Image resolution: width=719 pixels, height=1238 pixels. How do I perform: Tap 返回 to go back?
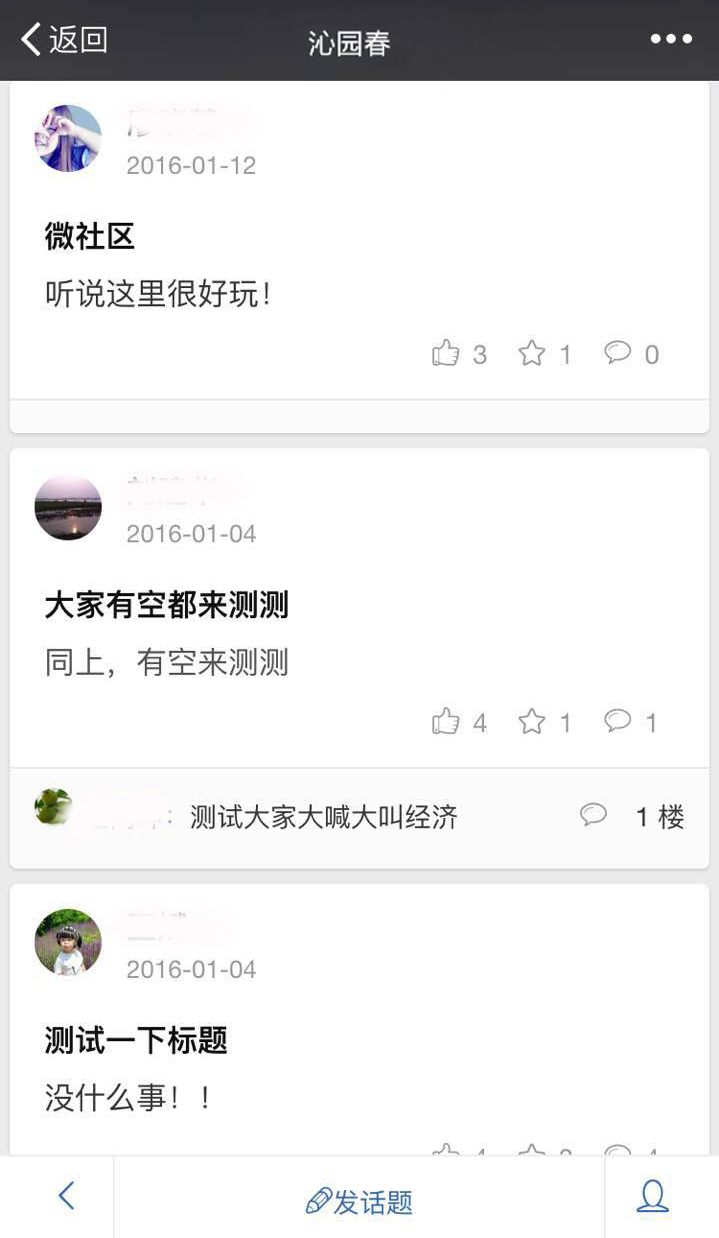(x=64, y=40)
